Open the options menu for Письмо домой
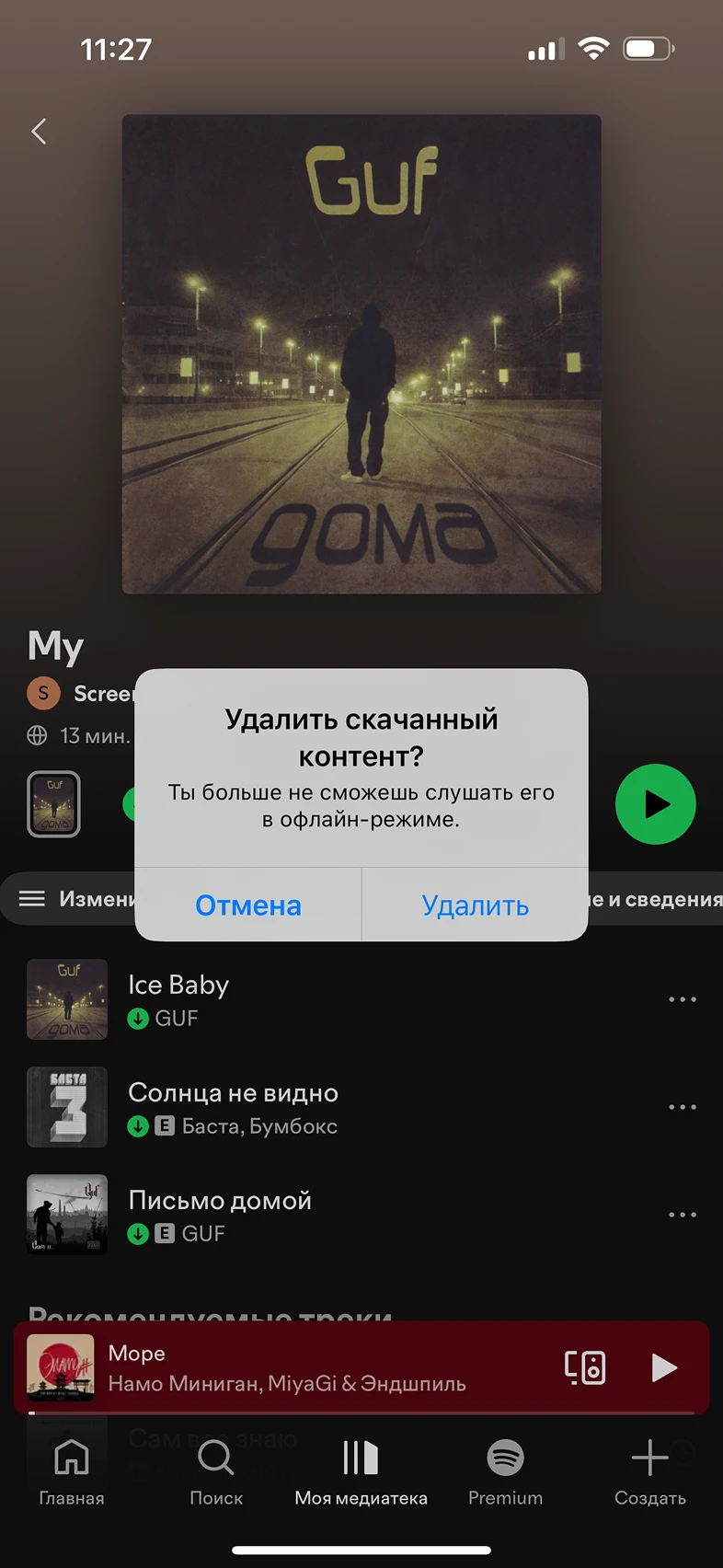 682,1215
